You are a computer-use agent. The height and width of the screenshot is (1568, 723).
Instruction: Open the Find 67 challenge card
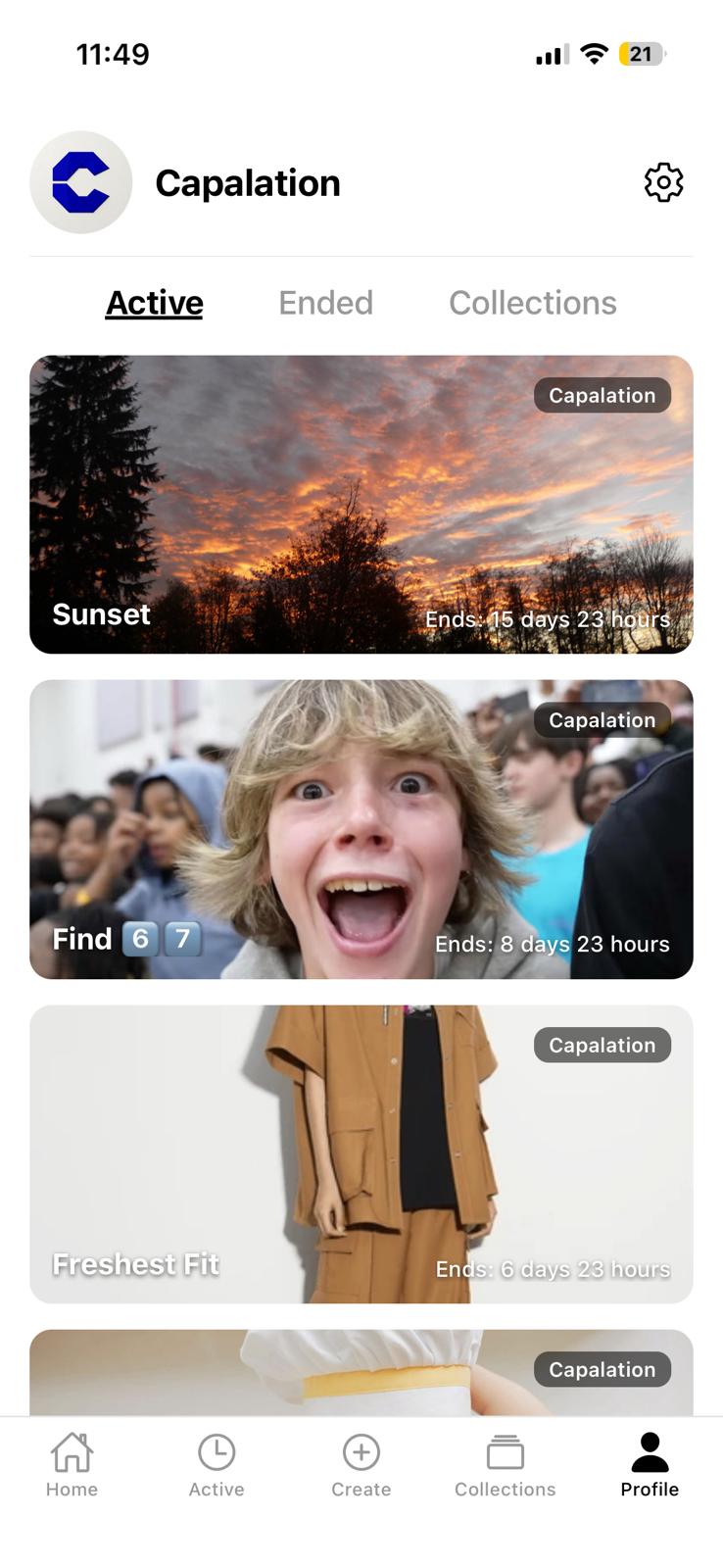[361, 829]
